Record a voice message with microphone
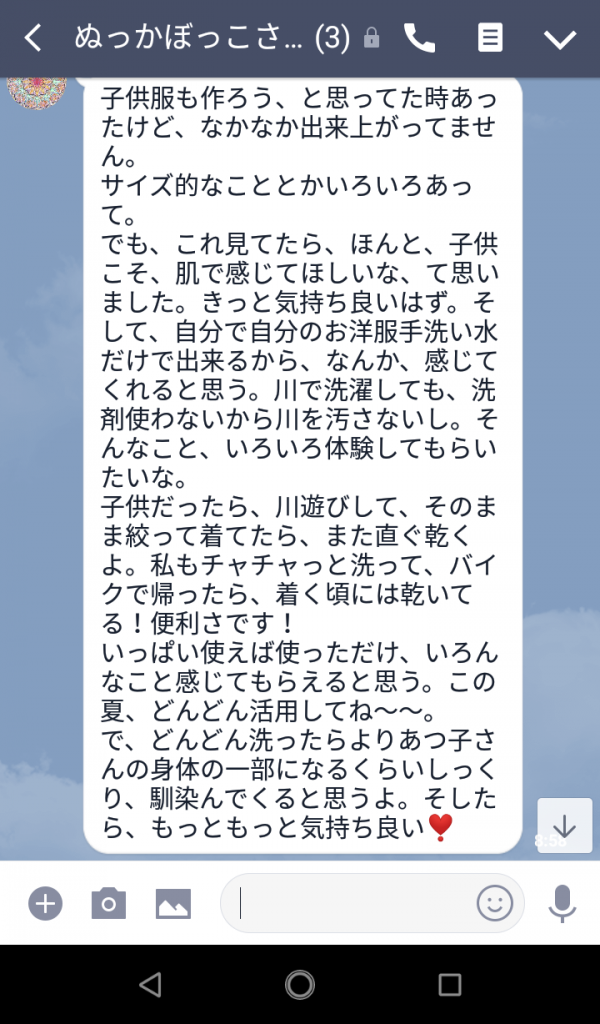600x1024 pixels. point(563,904)
